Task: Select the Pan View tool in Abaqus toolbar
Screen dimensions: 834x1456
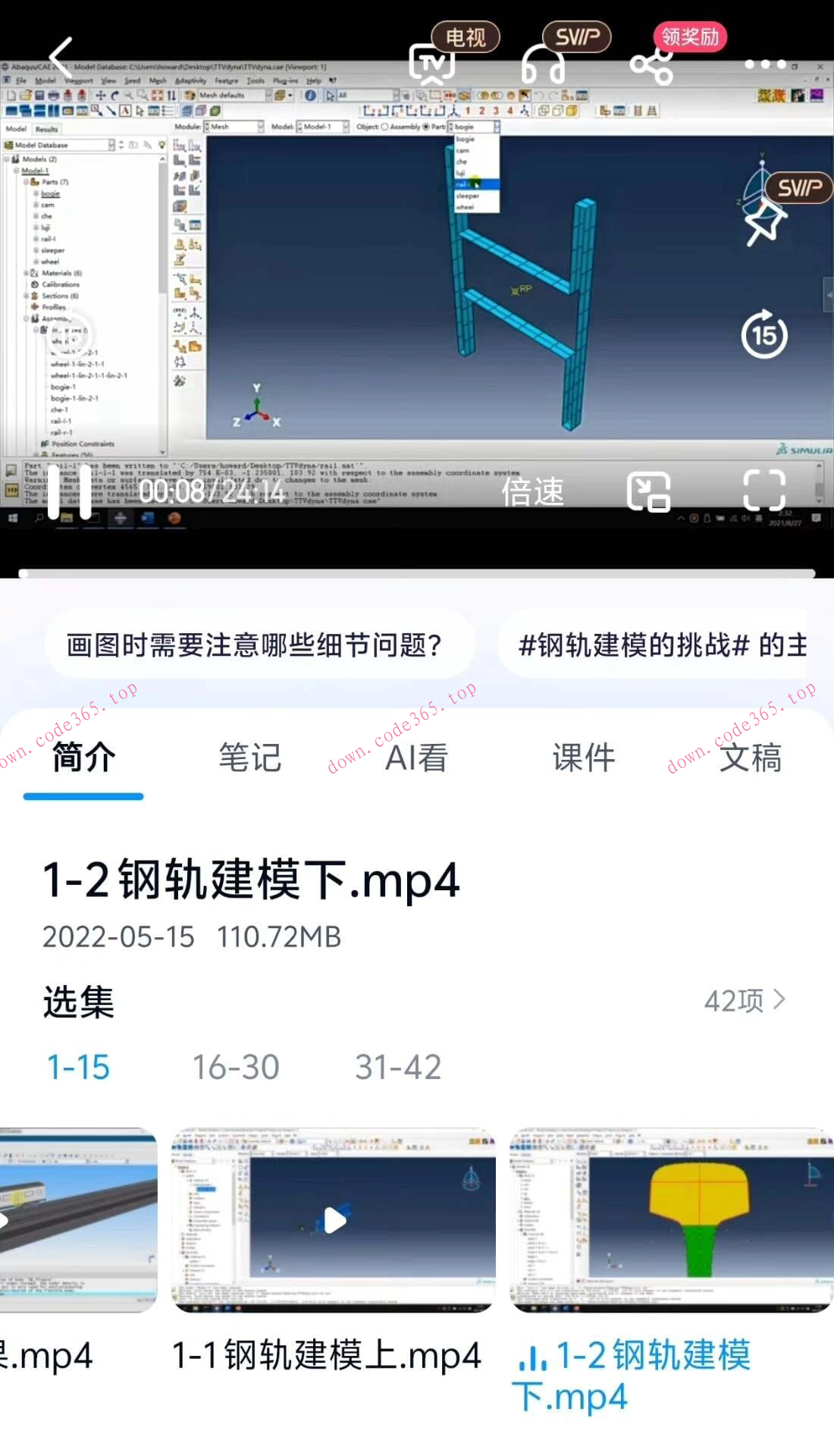Action: click(x=99, y=96)
